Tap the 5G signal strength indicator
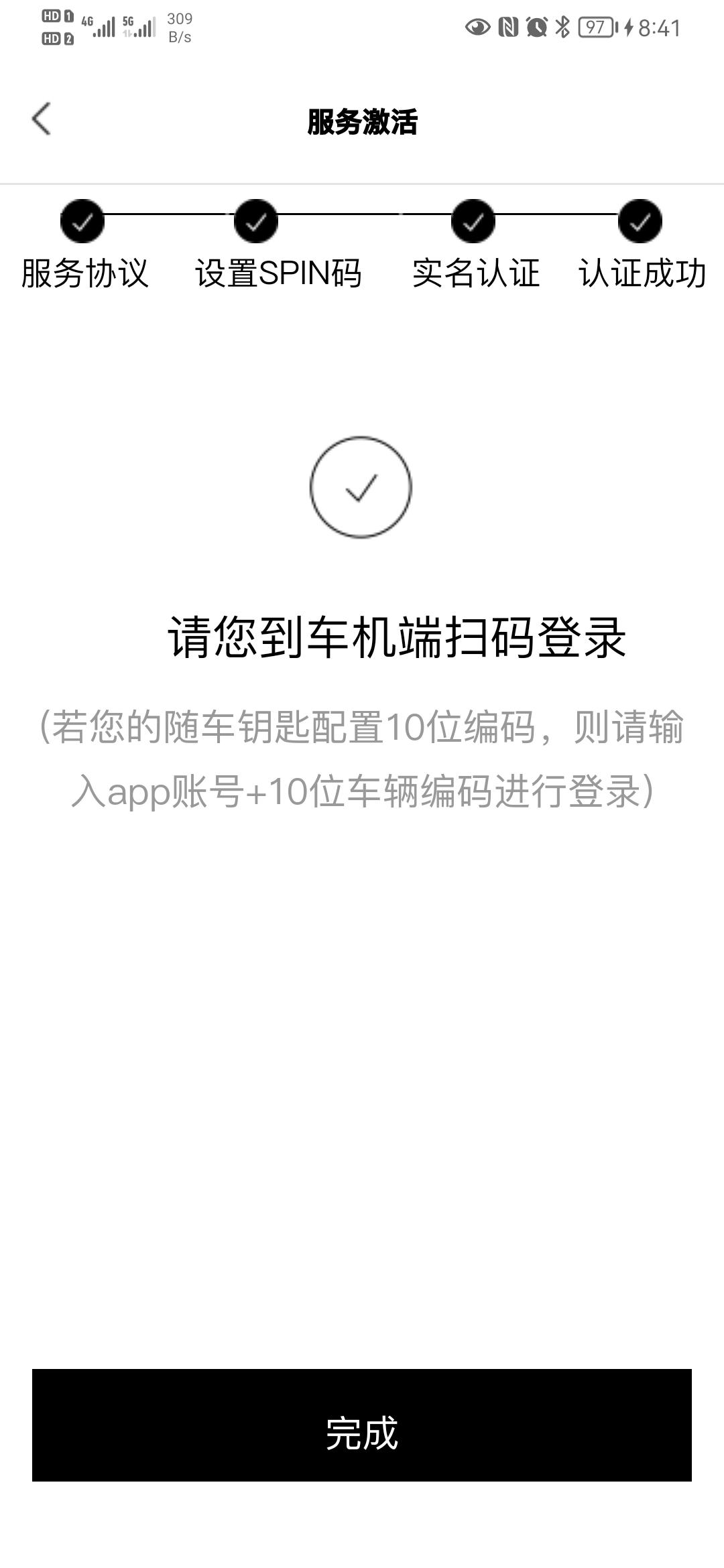The height and width of the screenshot is (1568, 724). click(x=141, y=25)
